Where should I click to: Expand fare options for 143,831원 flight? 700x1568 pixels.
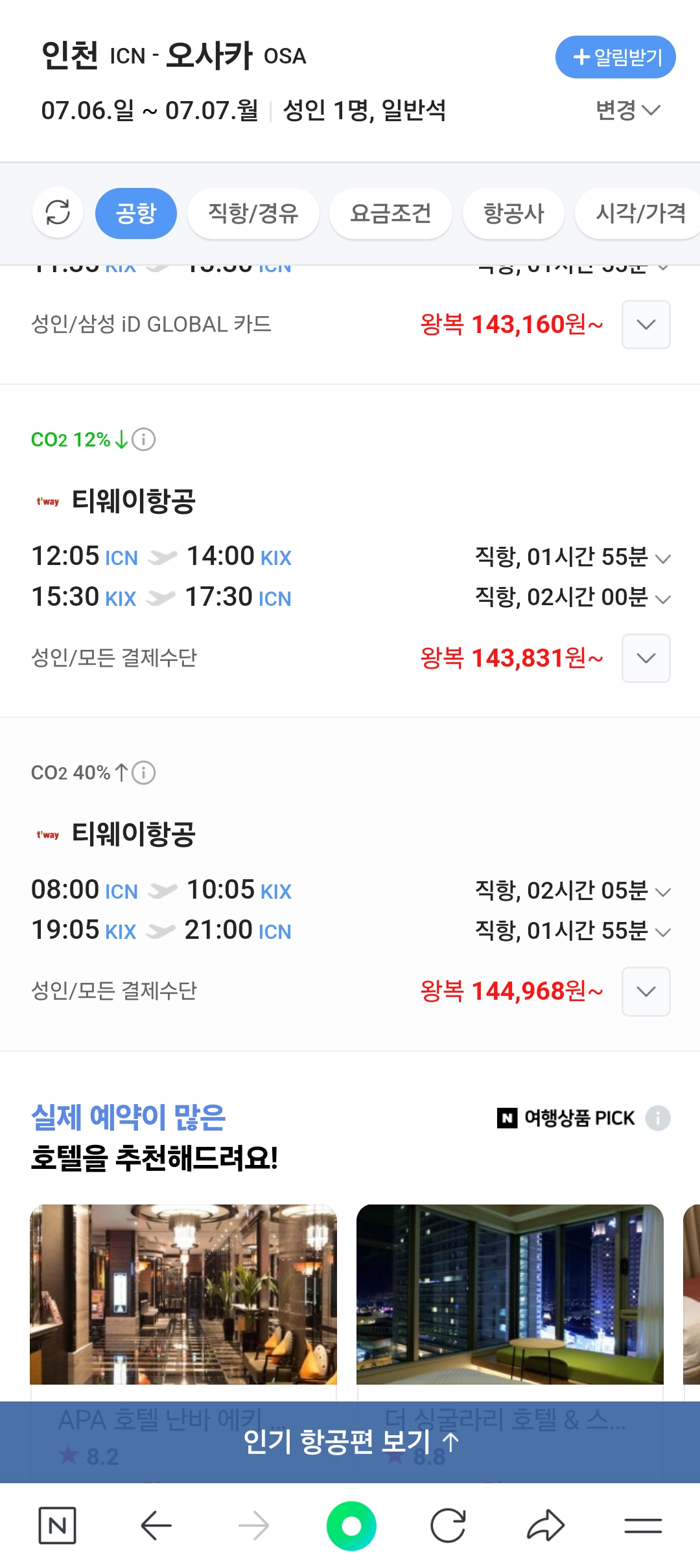pos(646,658)
